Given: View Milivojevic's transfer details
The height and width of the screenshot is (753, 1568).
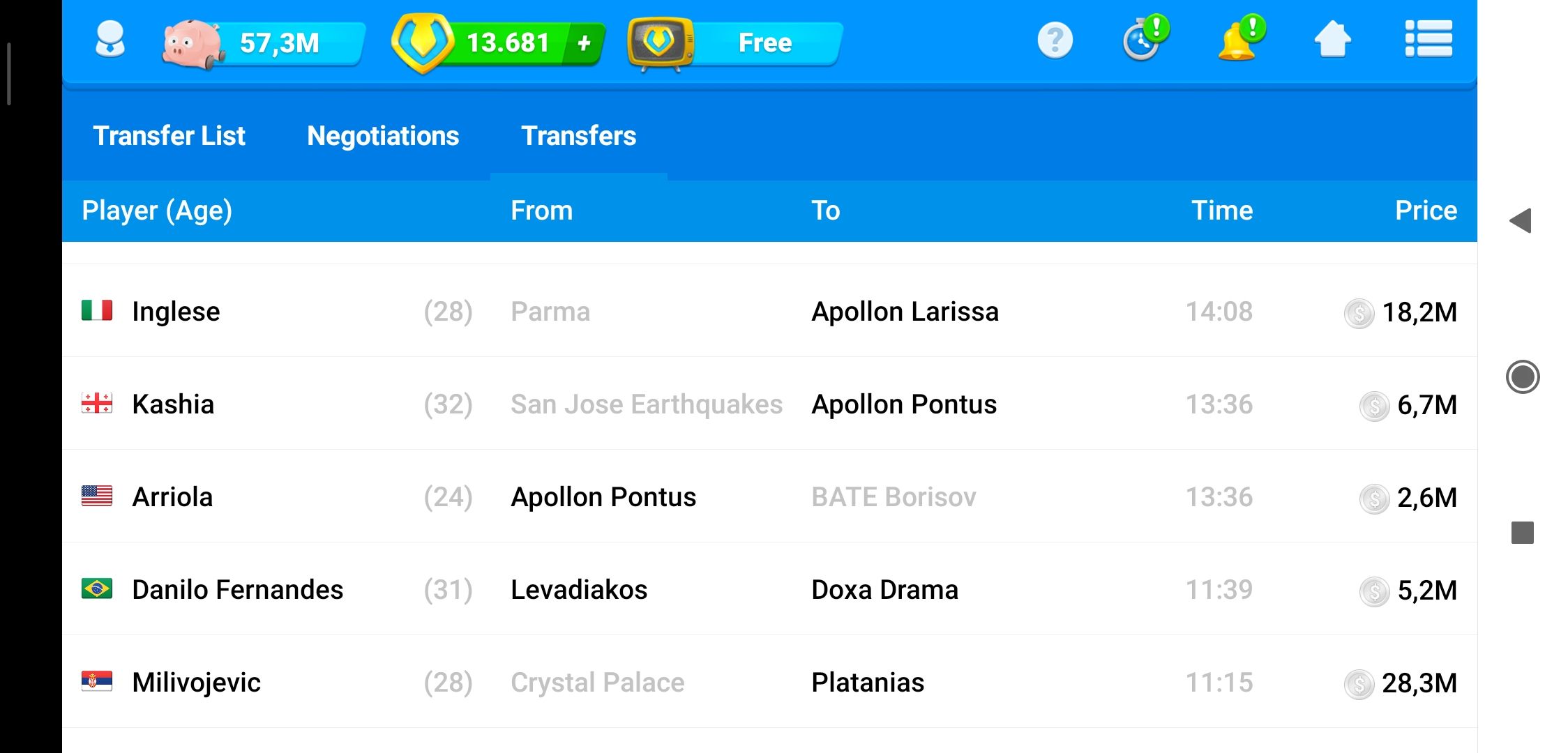Looking at the screenshot, I should pyautogui.click(x=769, y=682).
